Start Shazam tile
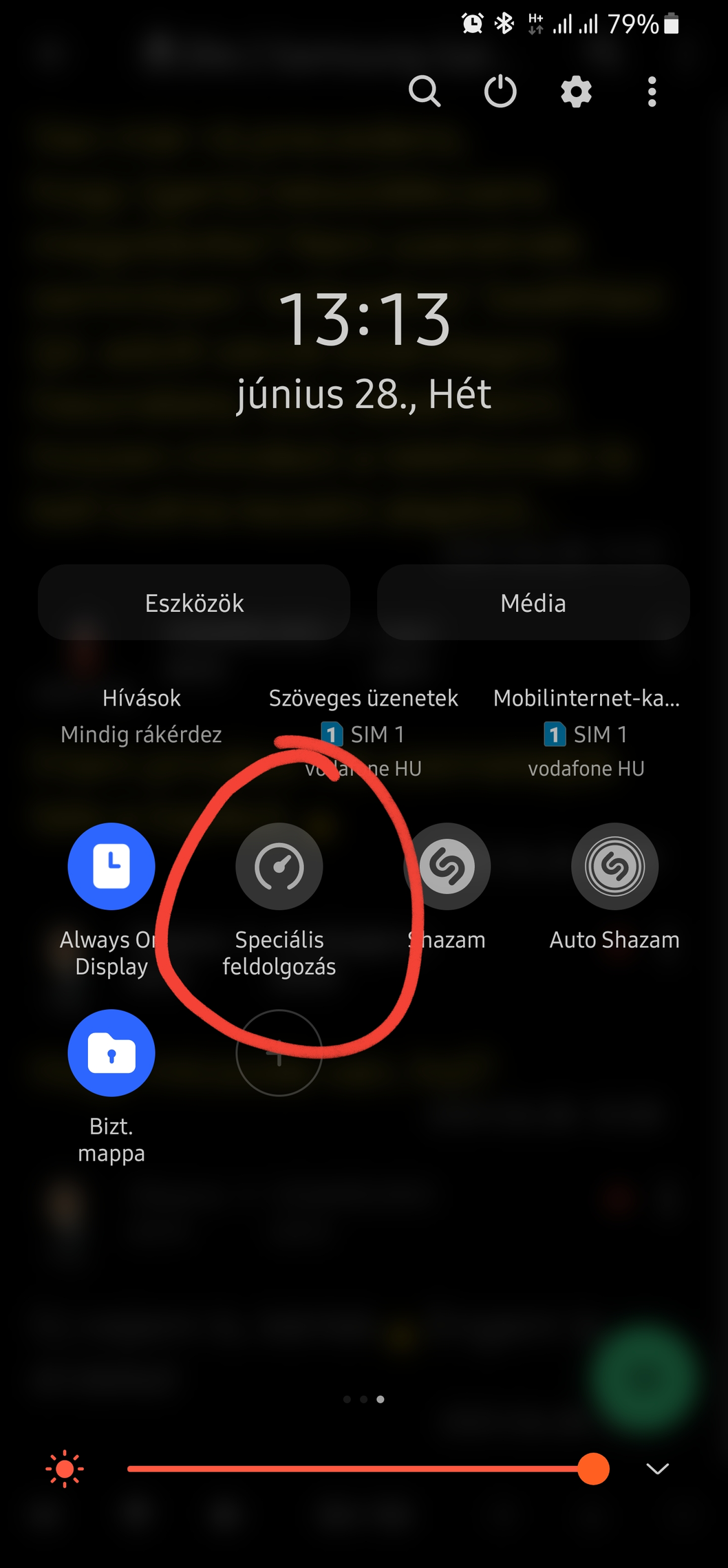Image resolution: width=728 pixels, height=1568 pixels. tap(447, 866)
